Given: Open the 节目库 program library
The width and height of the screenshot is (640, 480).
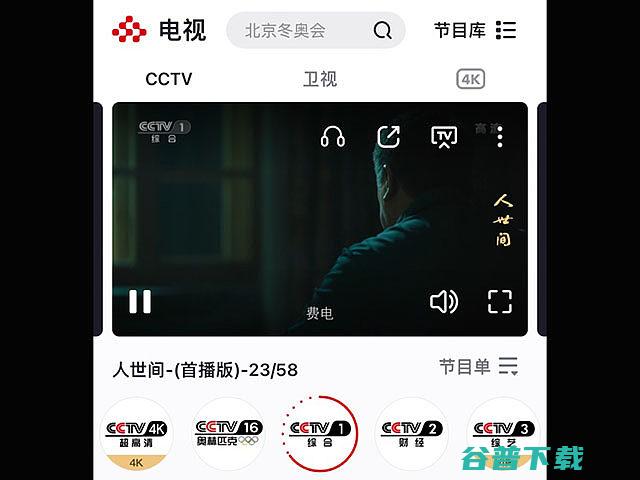Looking at the screenshot, I should (x=475, y=30).
